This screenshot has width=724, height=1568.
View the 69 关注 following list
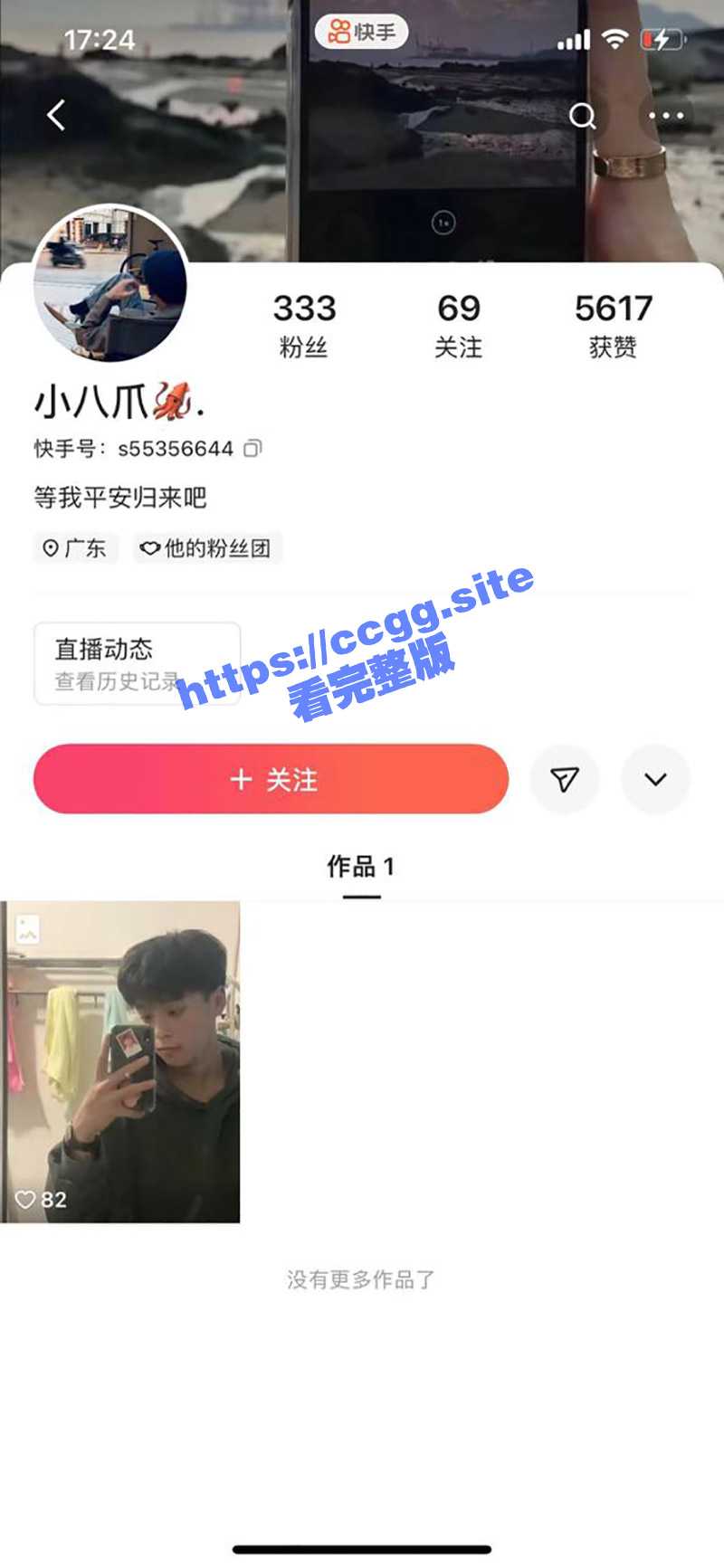[458, 326]
